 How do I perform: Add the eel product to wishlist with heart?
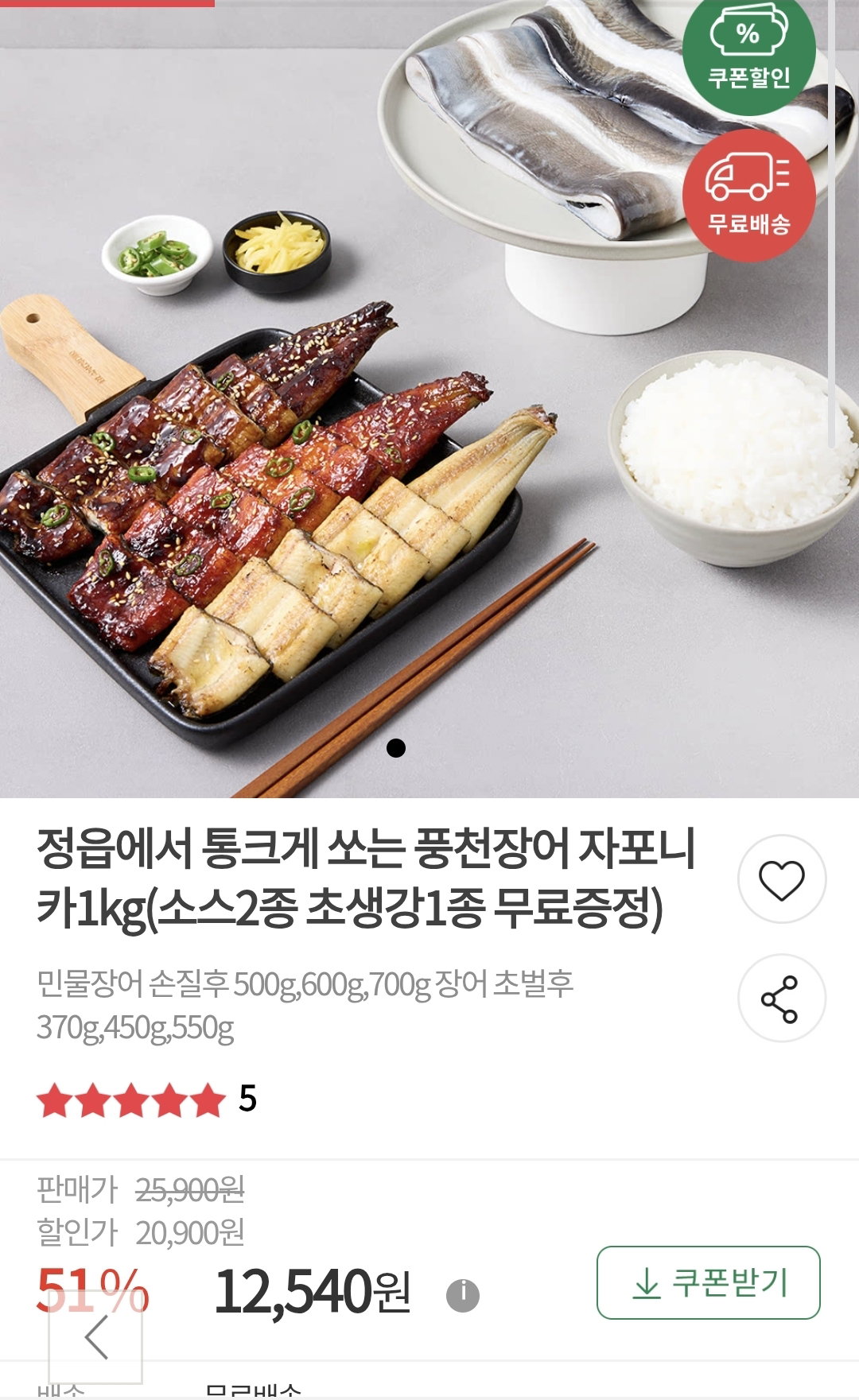coord(781,879)
